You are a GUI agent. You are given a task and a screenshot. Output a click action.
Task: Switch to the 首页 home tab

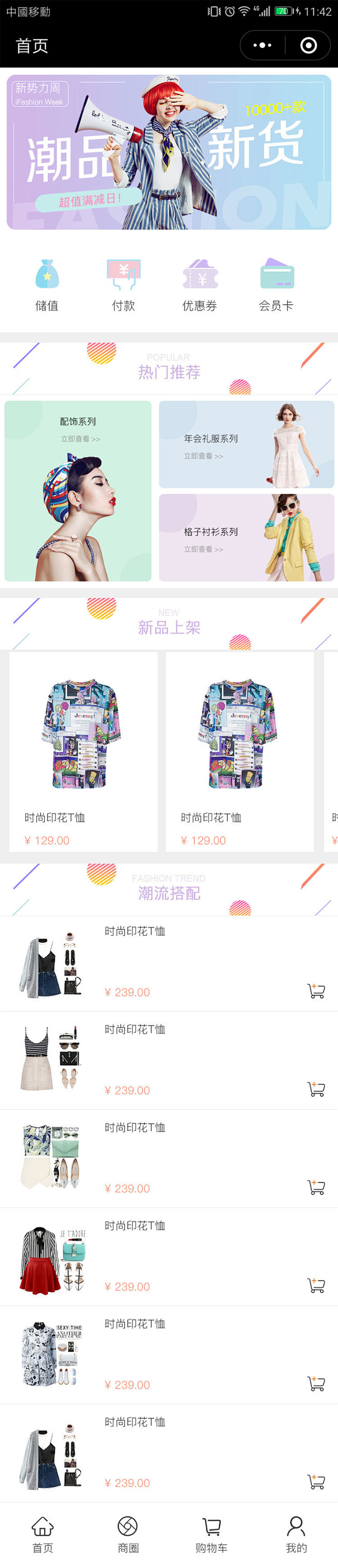point(43,1535)
